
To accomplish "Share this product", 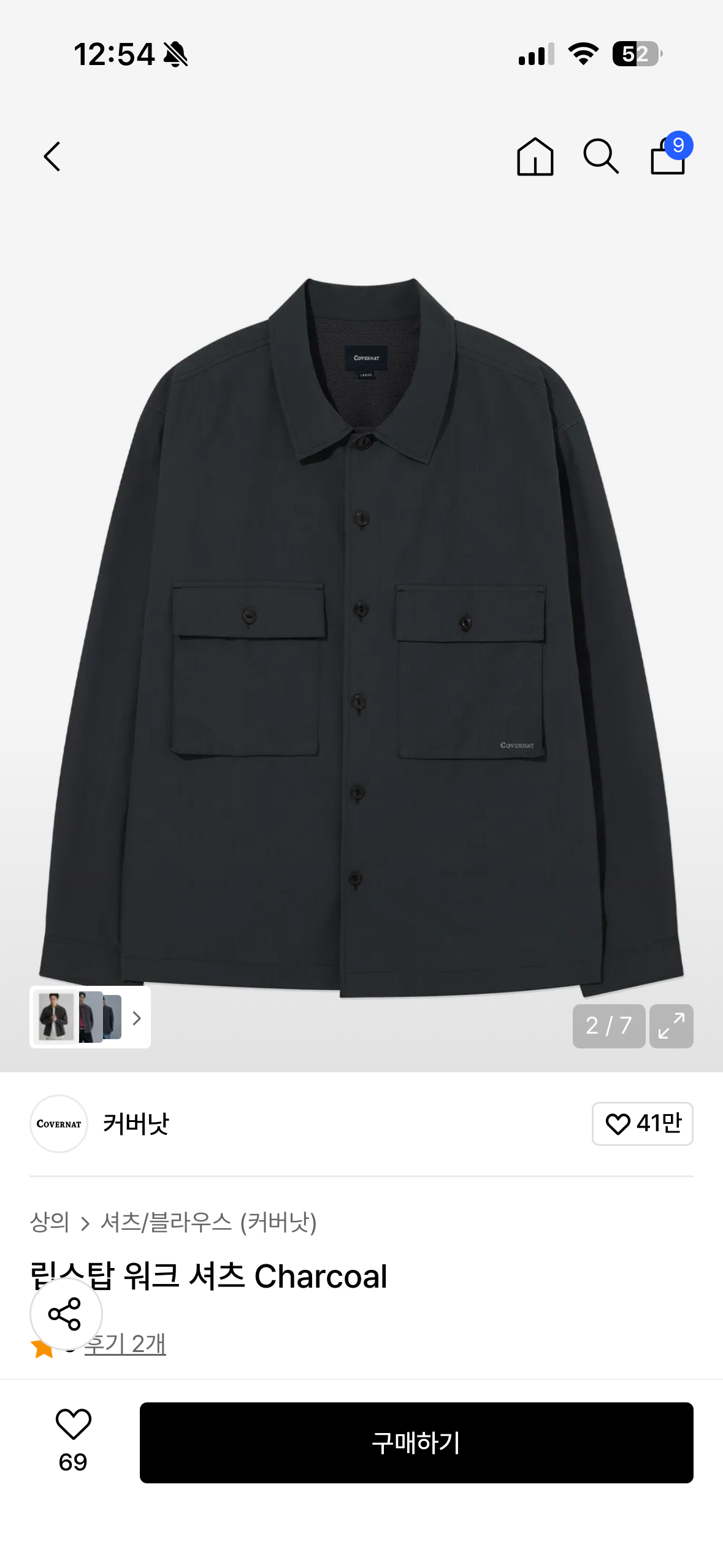I will tap(66, 1314).
